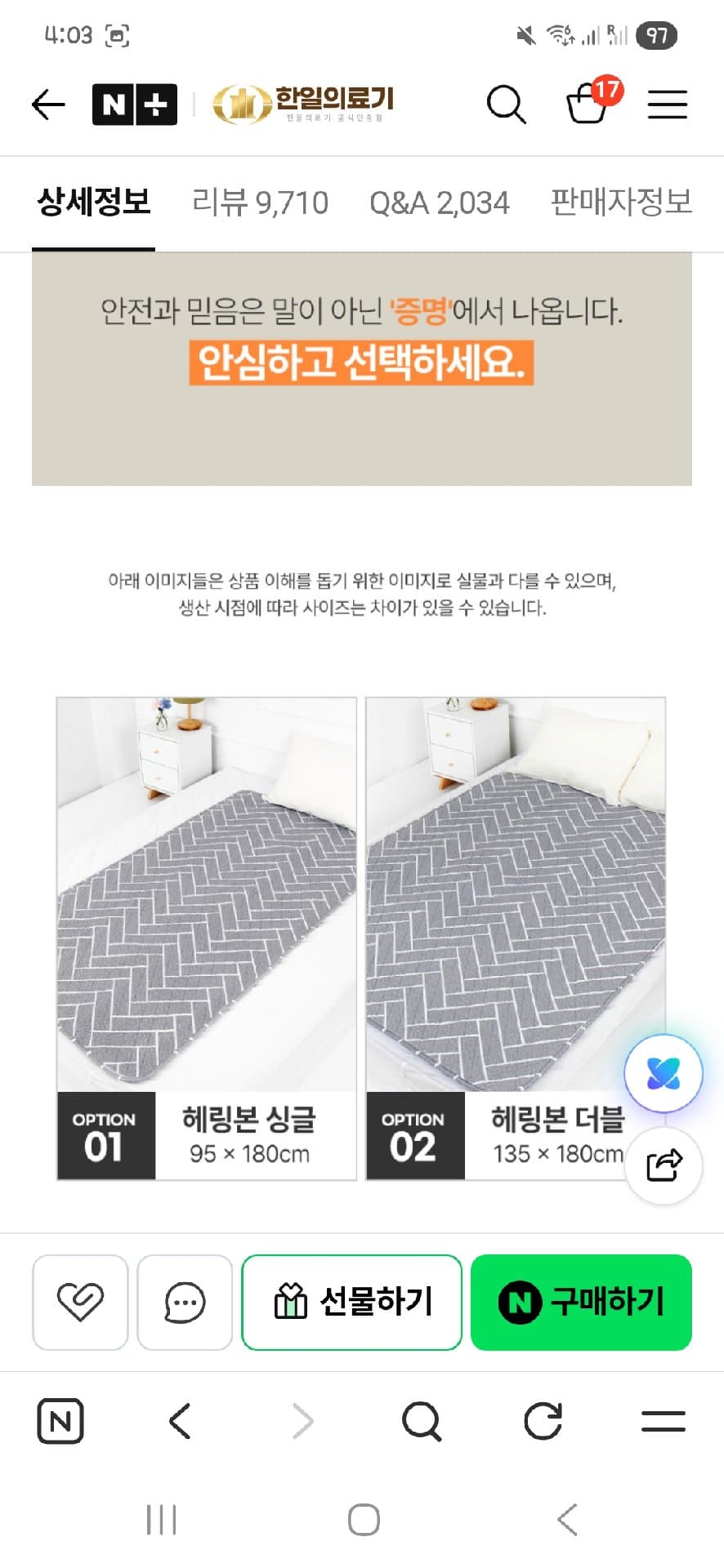Tap 선물하기 to send as gift
Viewport: 724px width, 1568px height.
coord(352,1302)
